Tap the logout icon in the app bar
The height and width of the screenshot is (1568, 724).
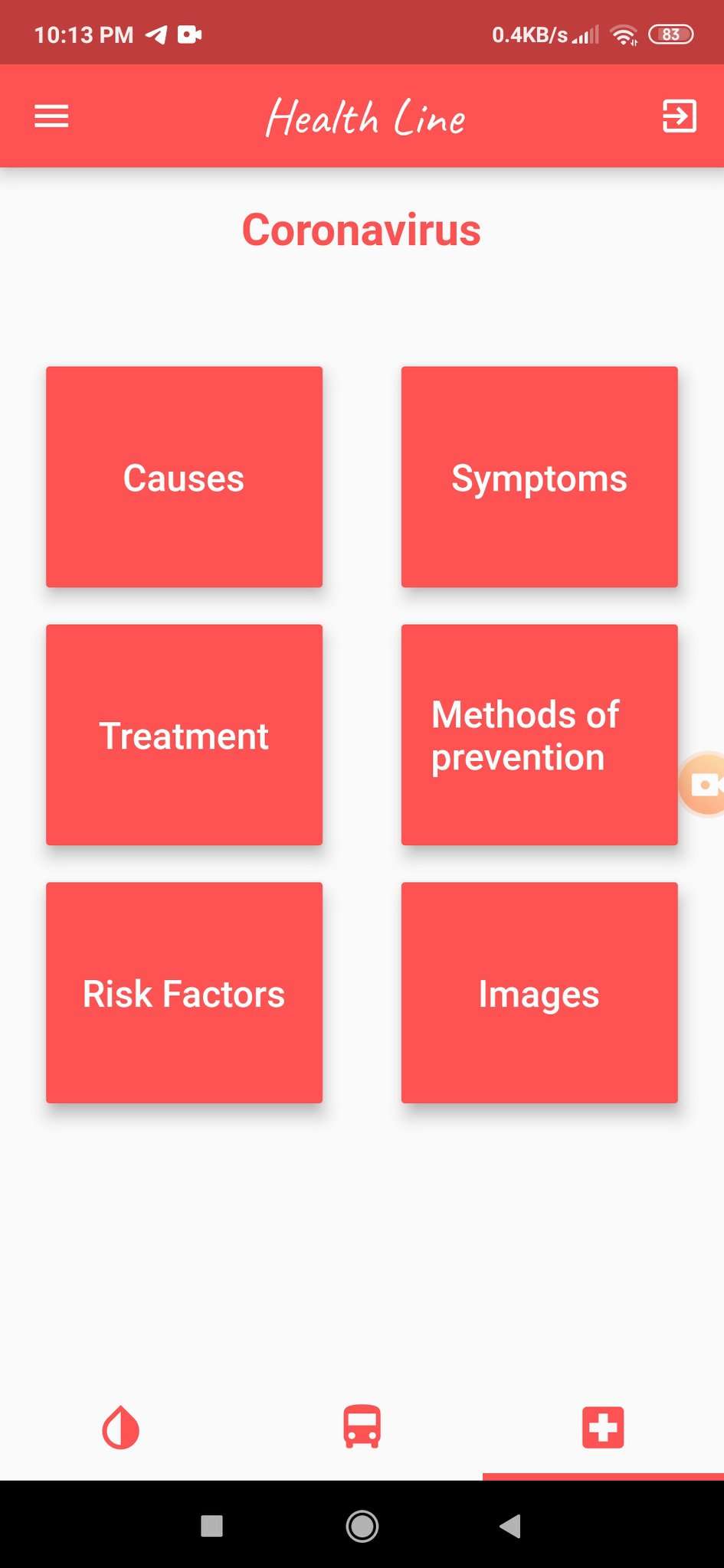[679, 116]
